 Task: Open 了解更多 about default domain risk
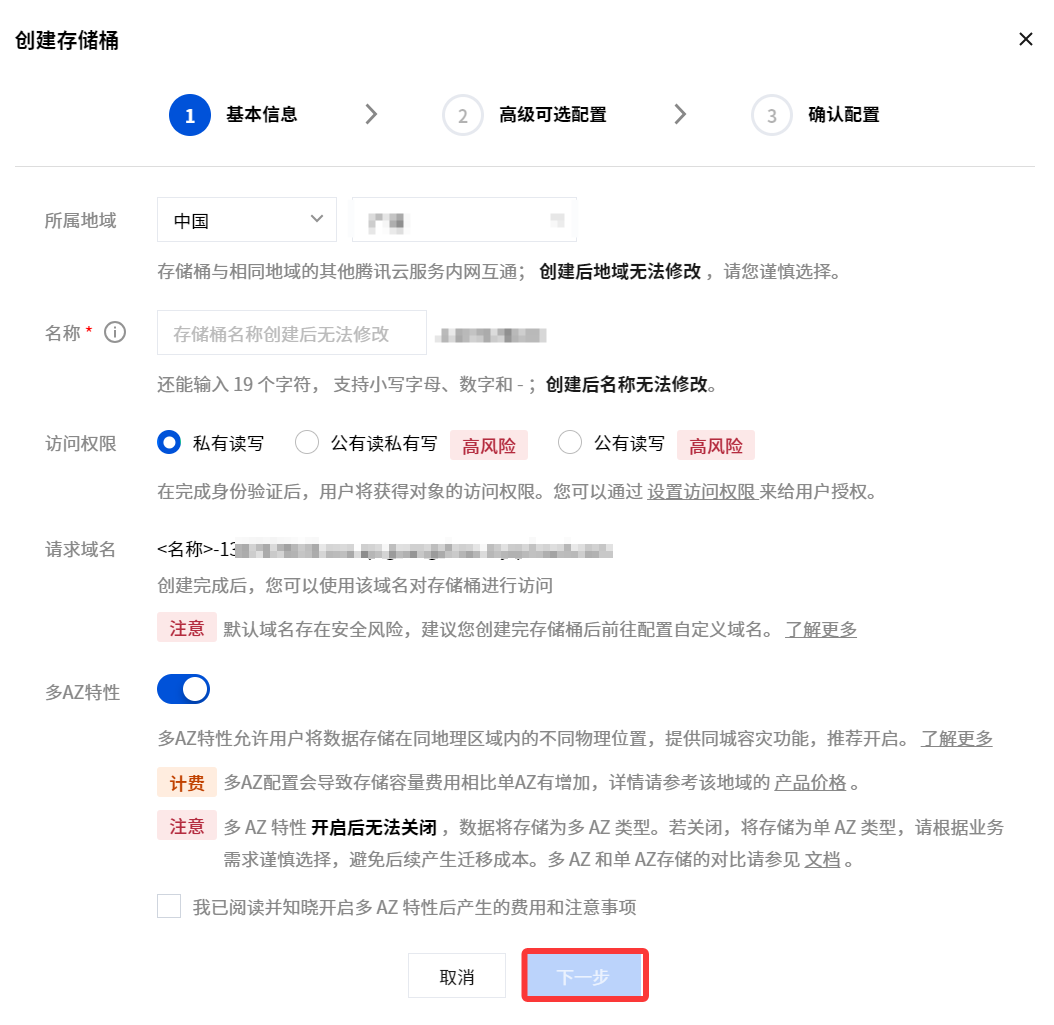(x=820, y=629)
